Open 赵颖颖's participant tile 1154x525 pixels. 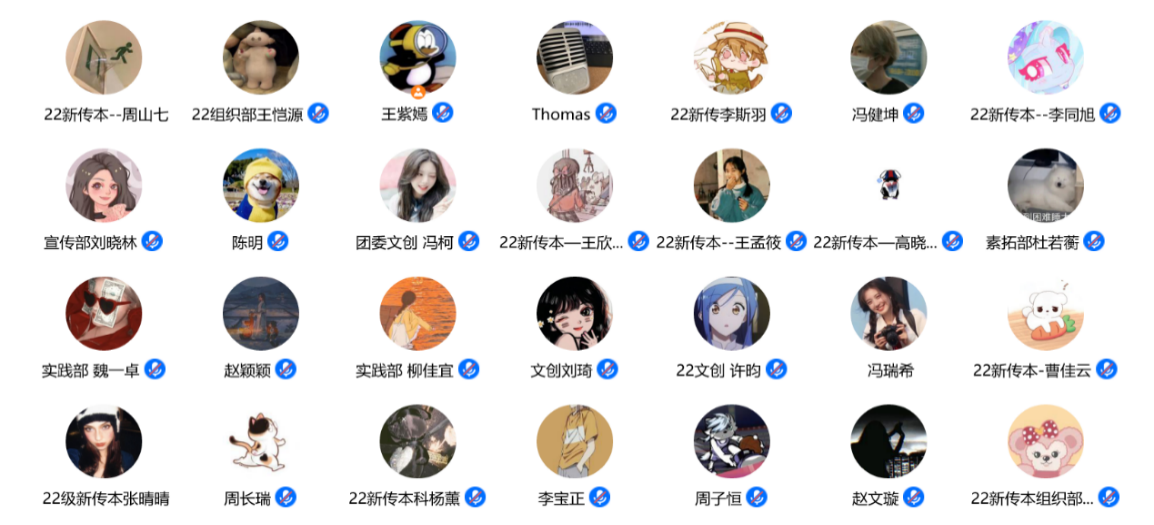(261, 315)
